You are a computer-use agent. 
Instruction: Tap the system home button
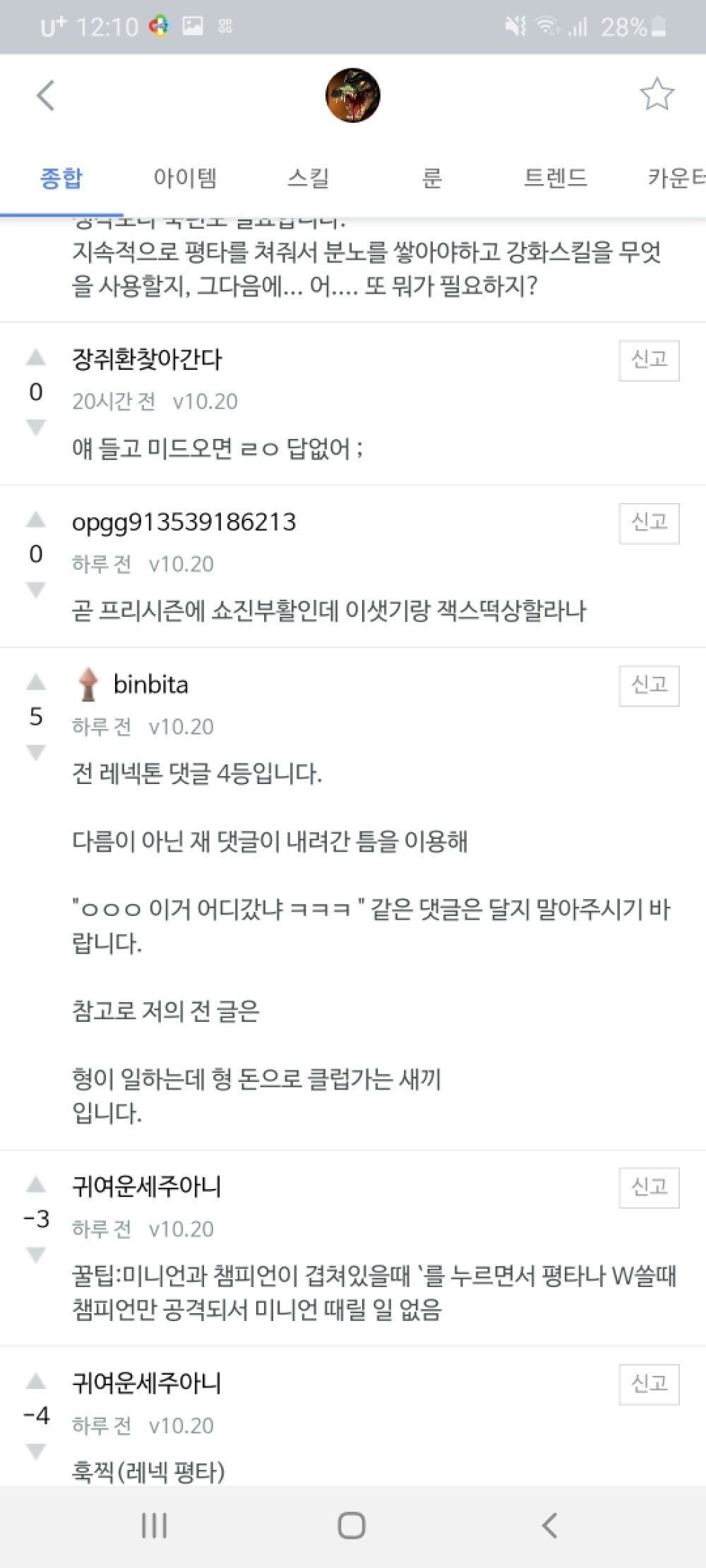pyautogui.click(x=352, y=1526)
